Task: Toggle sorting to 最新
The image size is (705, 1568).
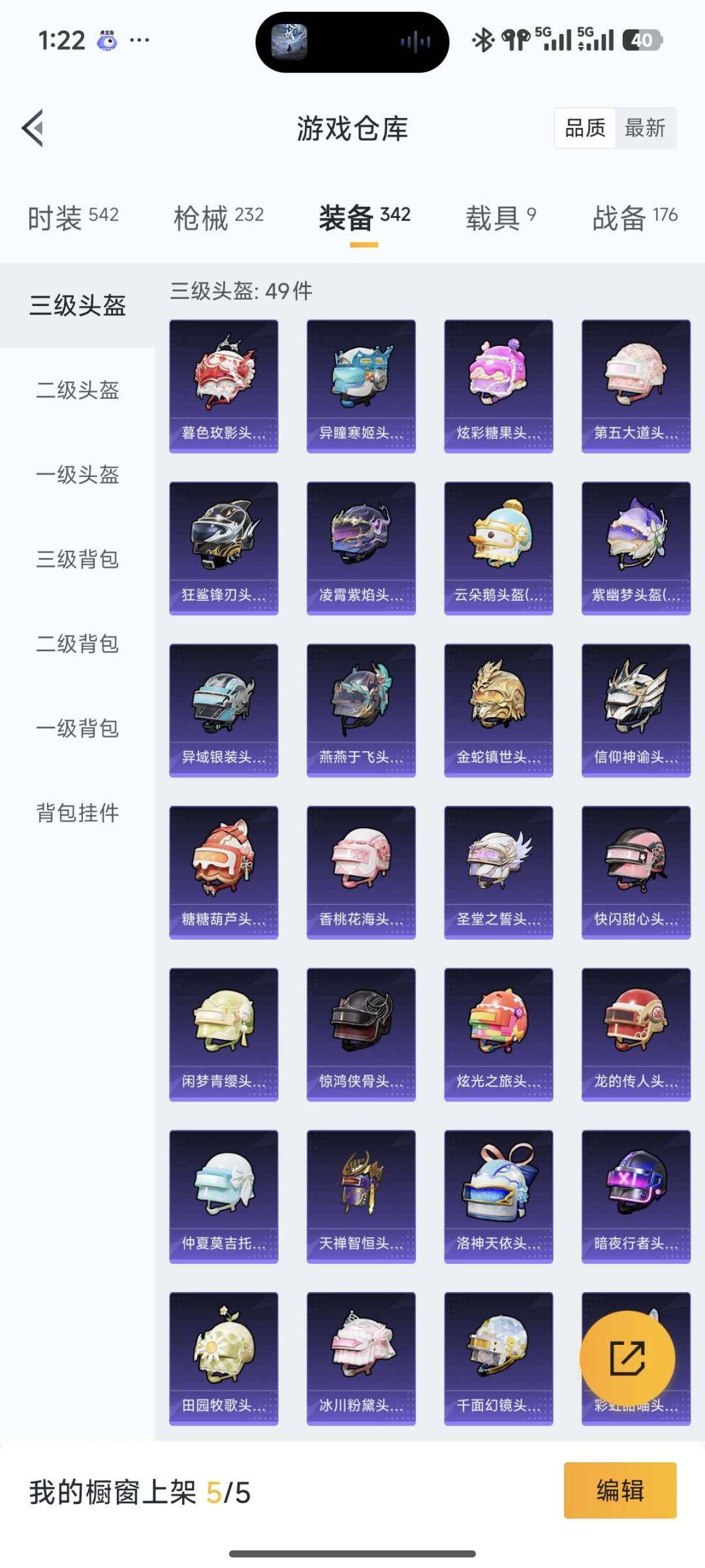Action: click(x=646, y=129)
